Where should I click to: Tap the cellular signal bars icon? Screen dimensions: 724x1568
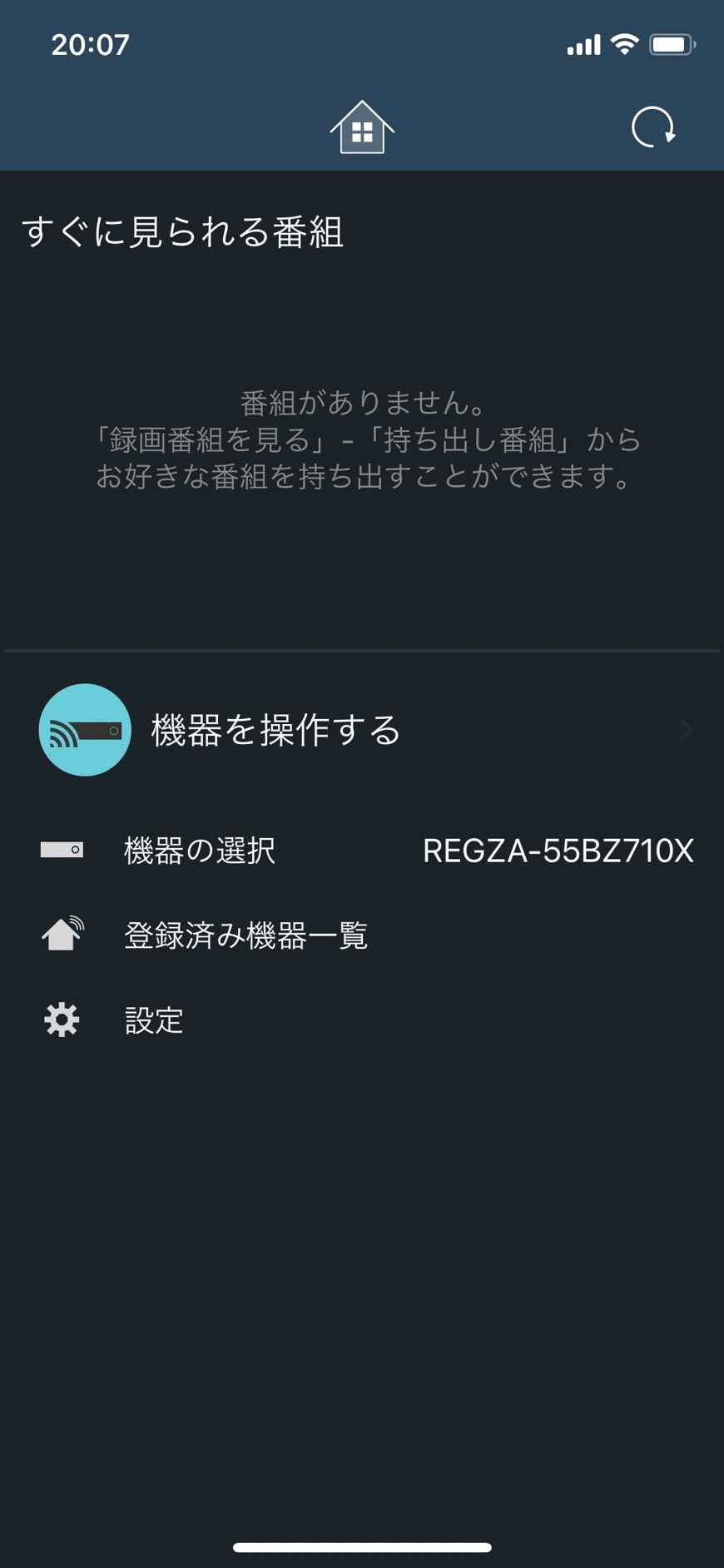(583, 43)
